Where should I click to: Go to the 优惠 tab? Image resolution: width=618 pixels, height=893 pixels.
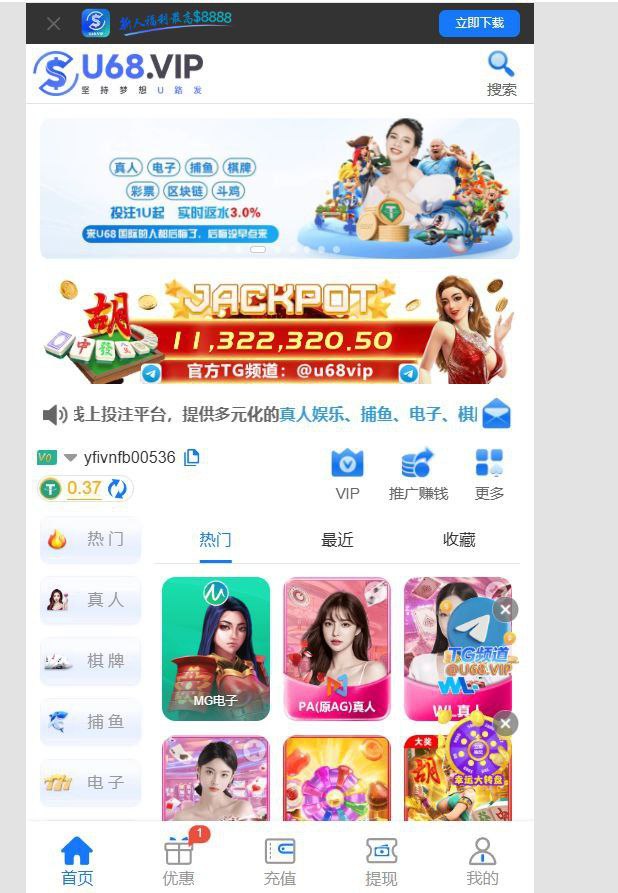point(179,861)
